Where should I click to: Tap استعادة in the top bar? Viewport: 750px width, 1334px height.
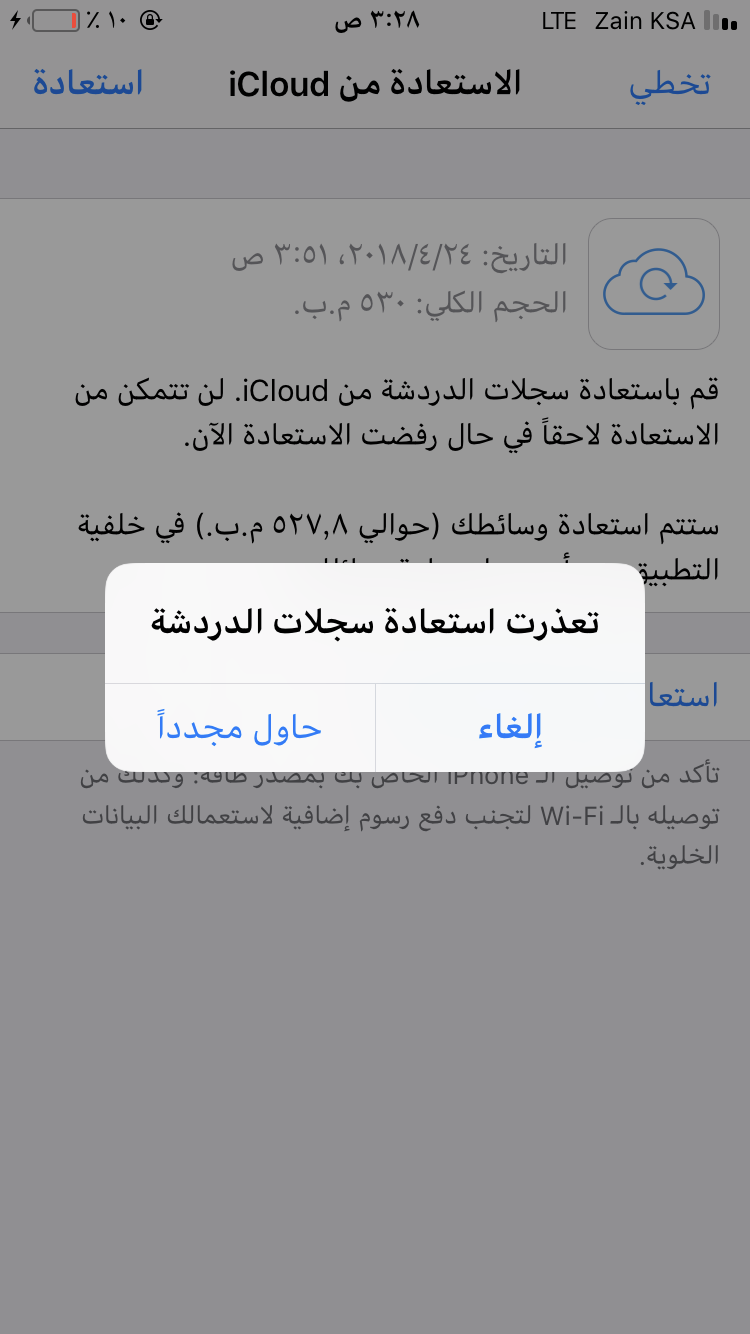pos(88,83)
